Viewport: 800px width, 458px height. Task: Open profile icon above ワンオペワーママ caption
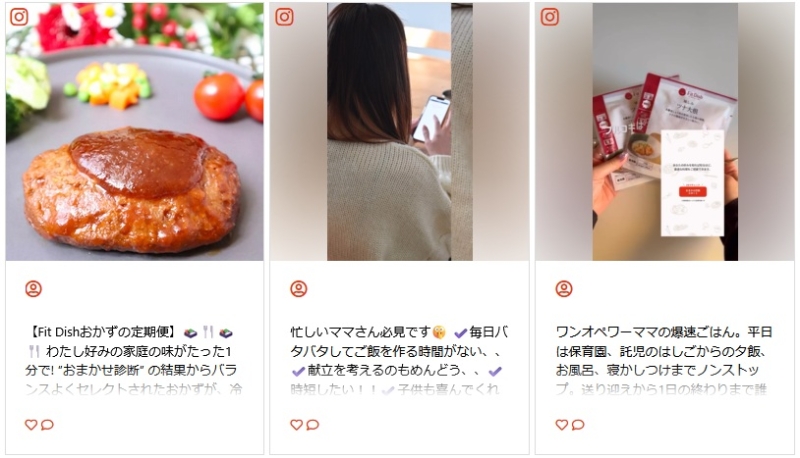click(x=563, y=289)
